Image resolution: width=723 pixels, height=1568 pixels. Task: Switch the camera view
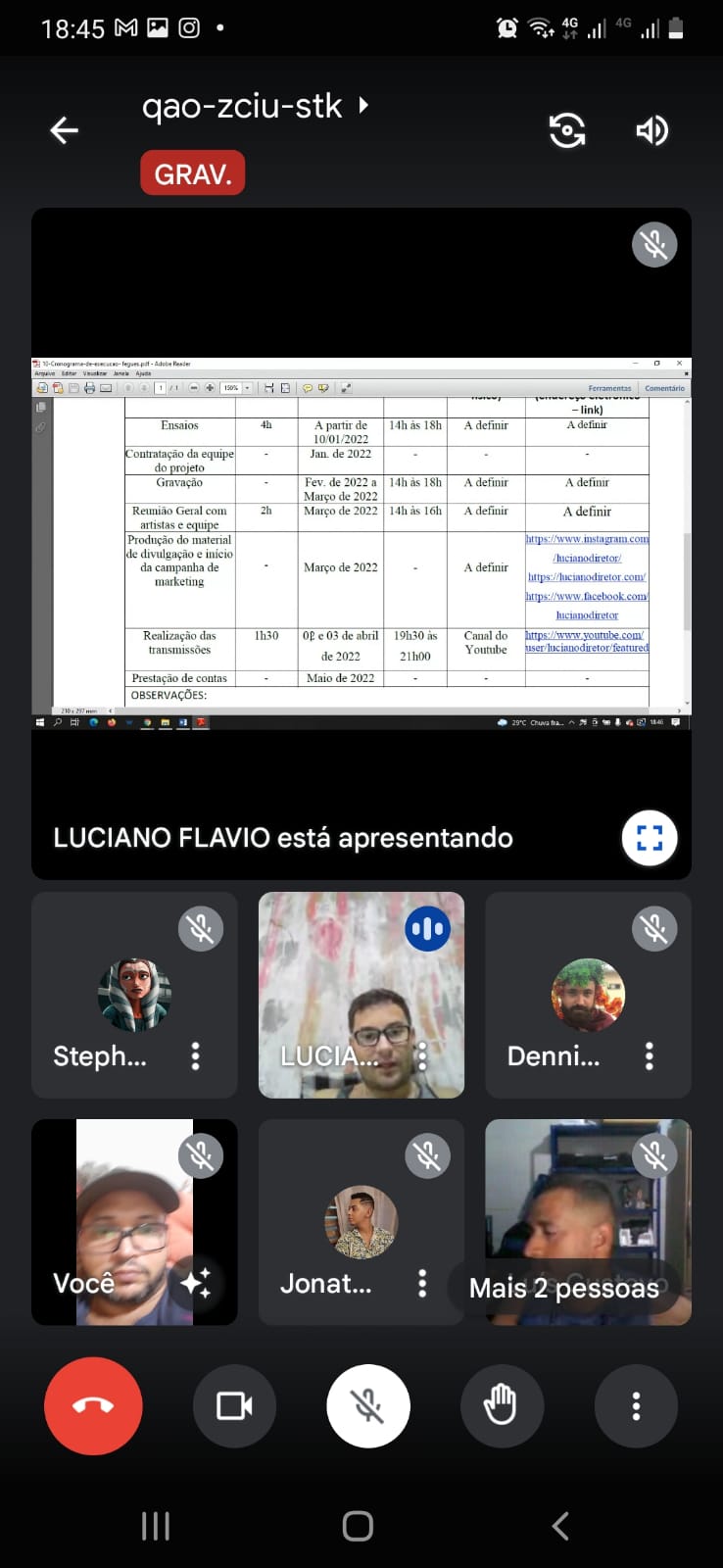coord(567,130)
